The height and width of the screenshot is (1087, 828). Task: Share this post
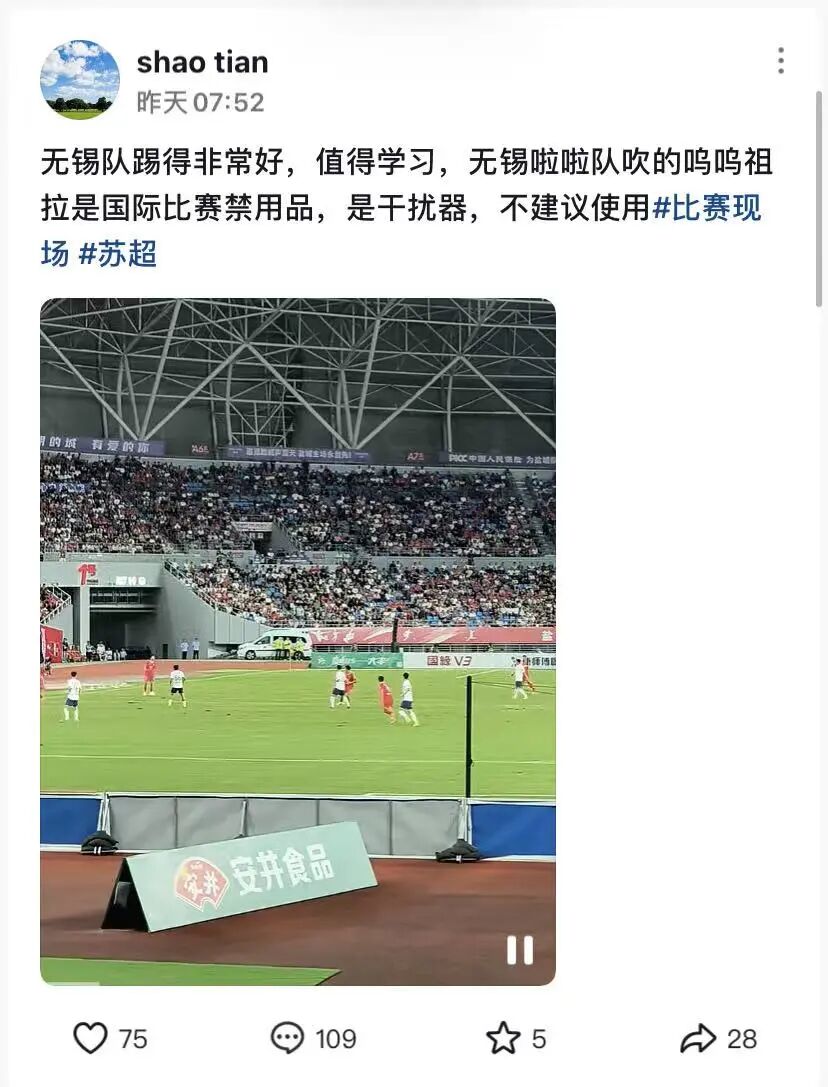click(x=698, y=1039)
